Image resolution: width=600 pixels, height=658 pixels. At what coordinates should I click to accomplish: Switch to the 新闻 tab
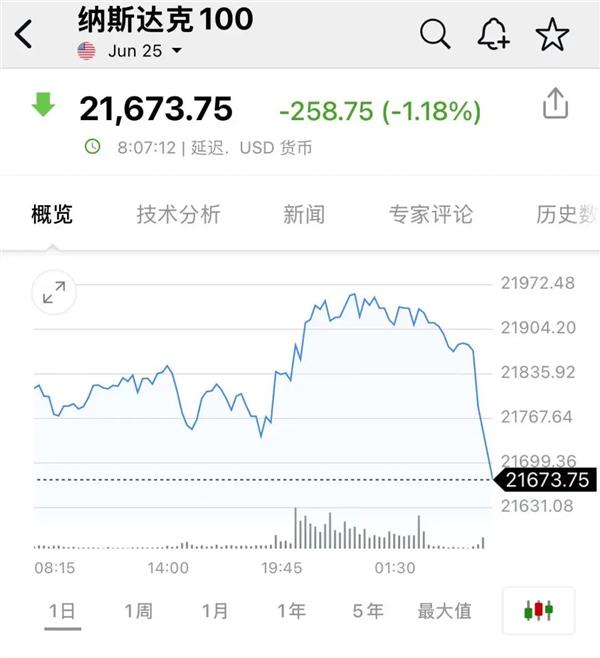tap(303, 214)
